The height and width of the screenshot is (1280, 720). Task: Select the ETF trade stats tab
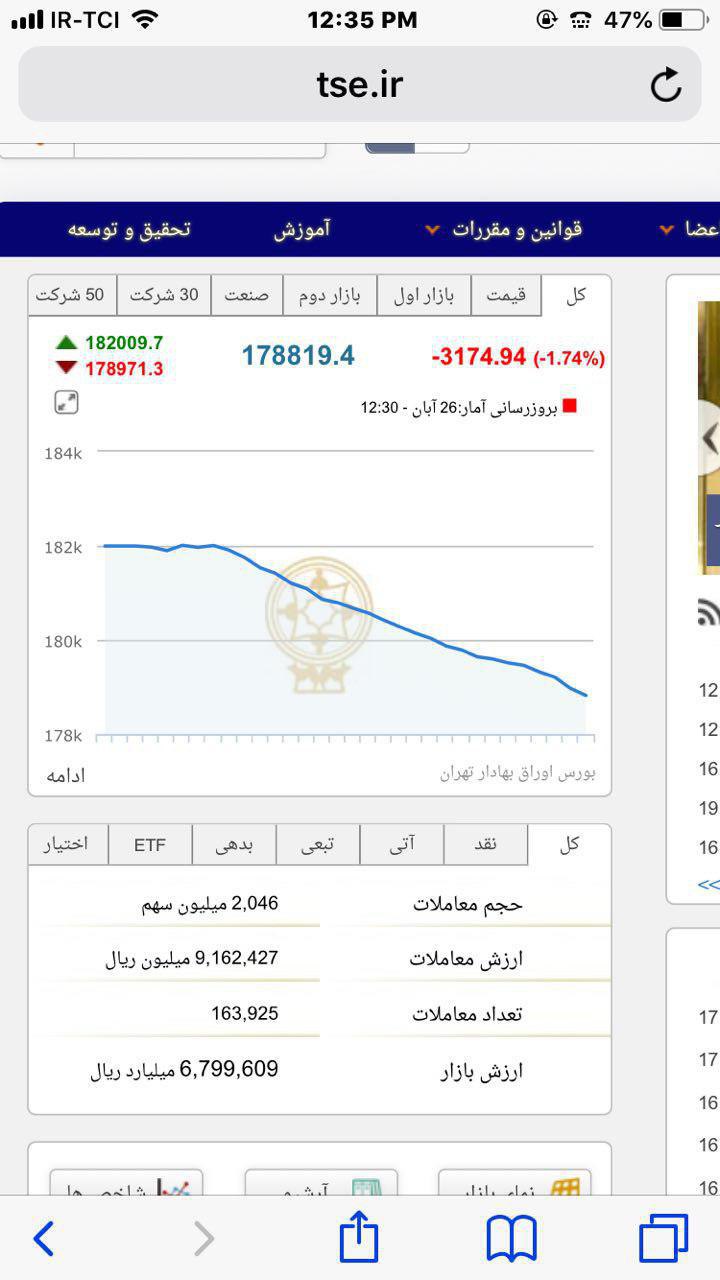[x=149, y=844]
